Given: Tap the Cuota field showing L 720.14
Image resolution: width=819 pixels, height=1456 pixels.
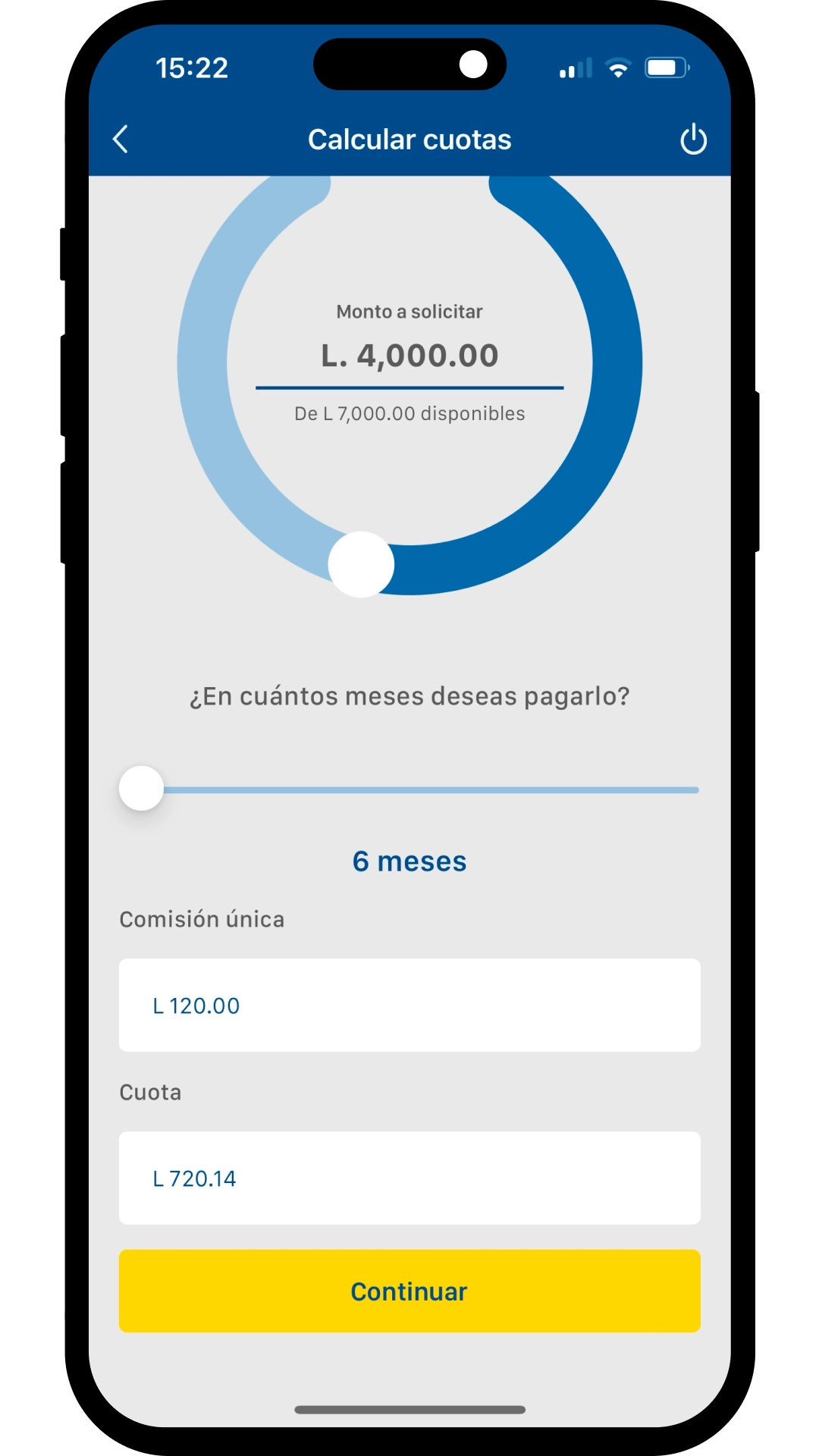Looking at the screenshot, I should coord(409,1177).
